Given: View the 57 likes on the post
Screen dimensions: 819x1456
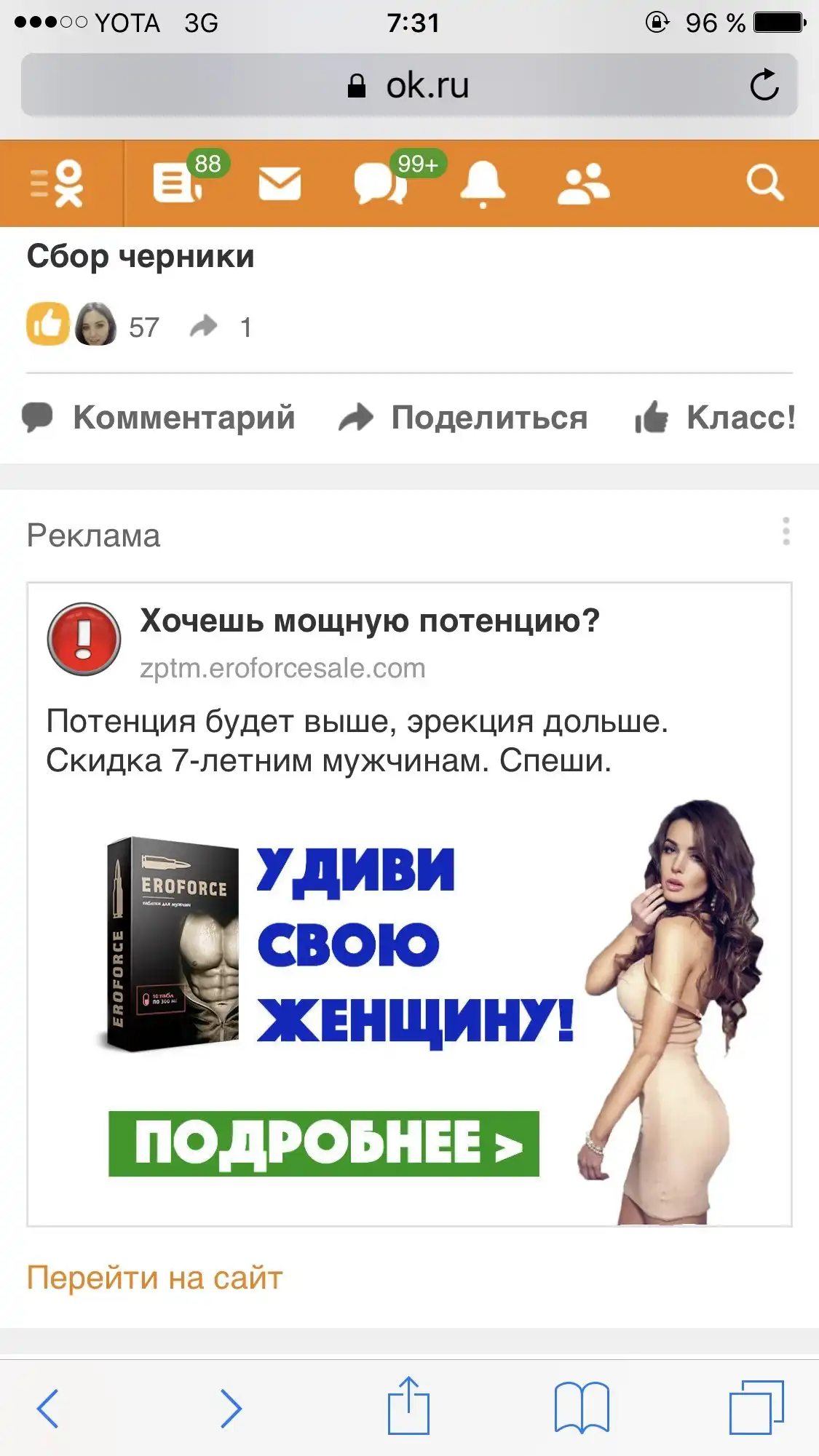Looking at the screenshot, I should pyautogui.click(x=143, y=327).
